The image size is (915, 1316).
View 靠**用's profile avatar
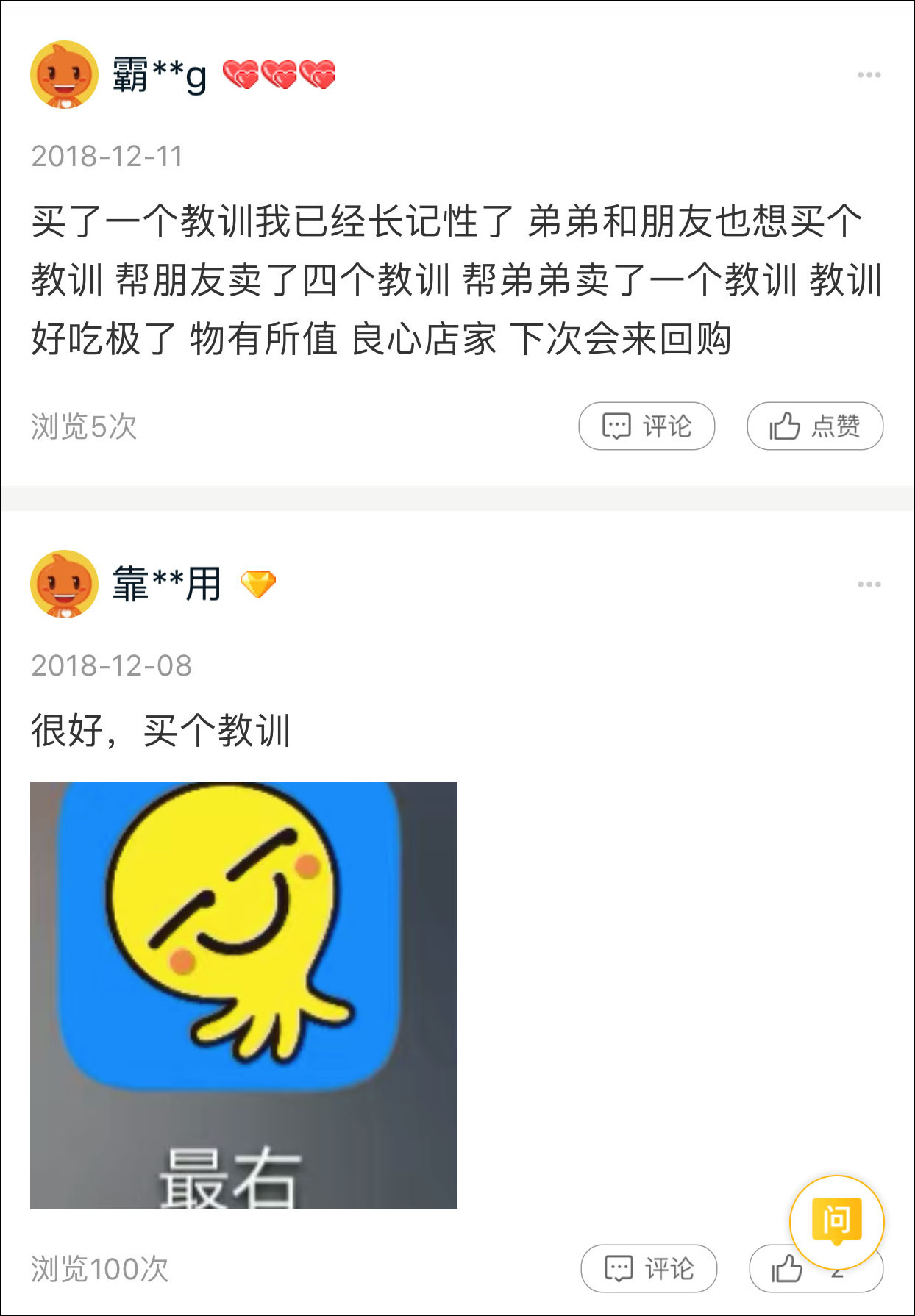(64, 584)
